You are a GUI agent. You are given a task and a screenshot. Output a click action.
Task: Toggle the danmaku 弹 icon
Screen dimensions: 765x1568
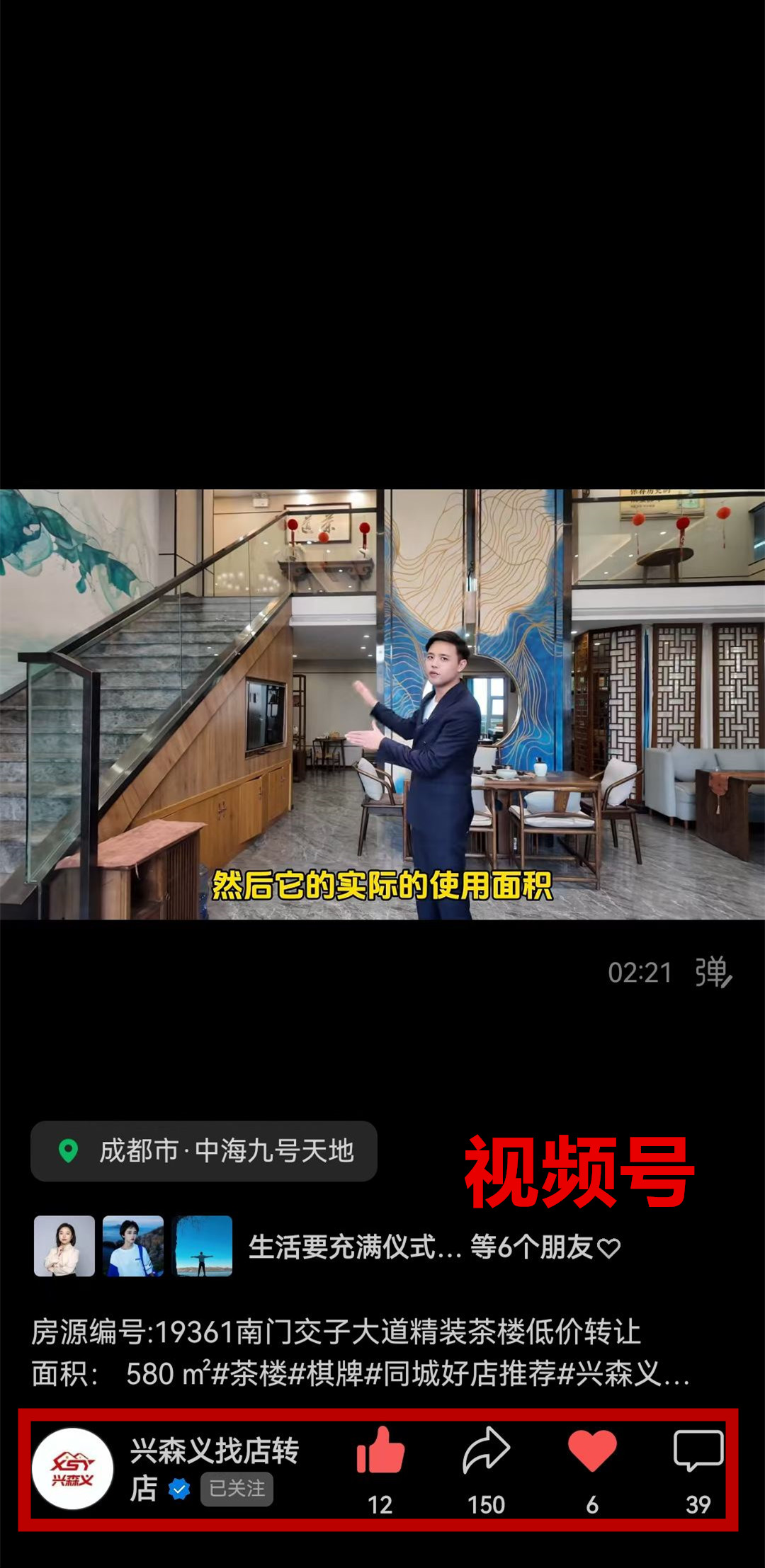click(x=713, y=972)
